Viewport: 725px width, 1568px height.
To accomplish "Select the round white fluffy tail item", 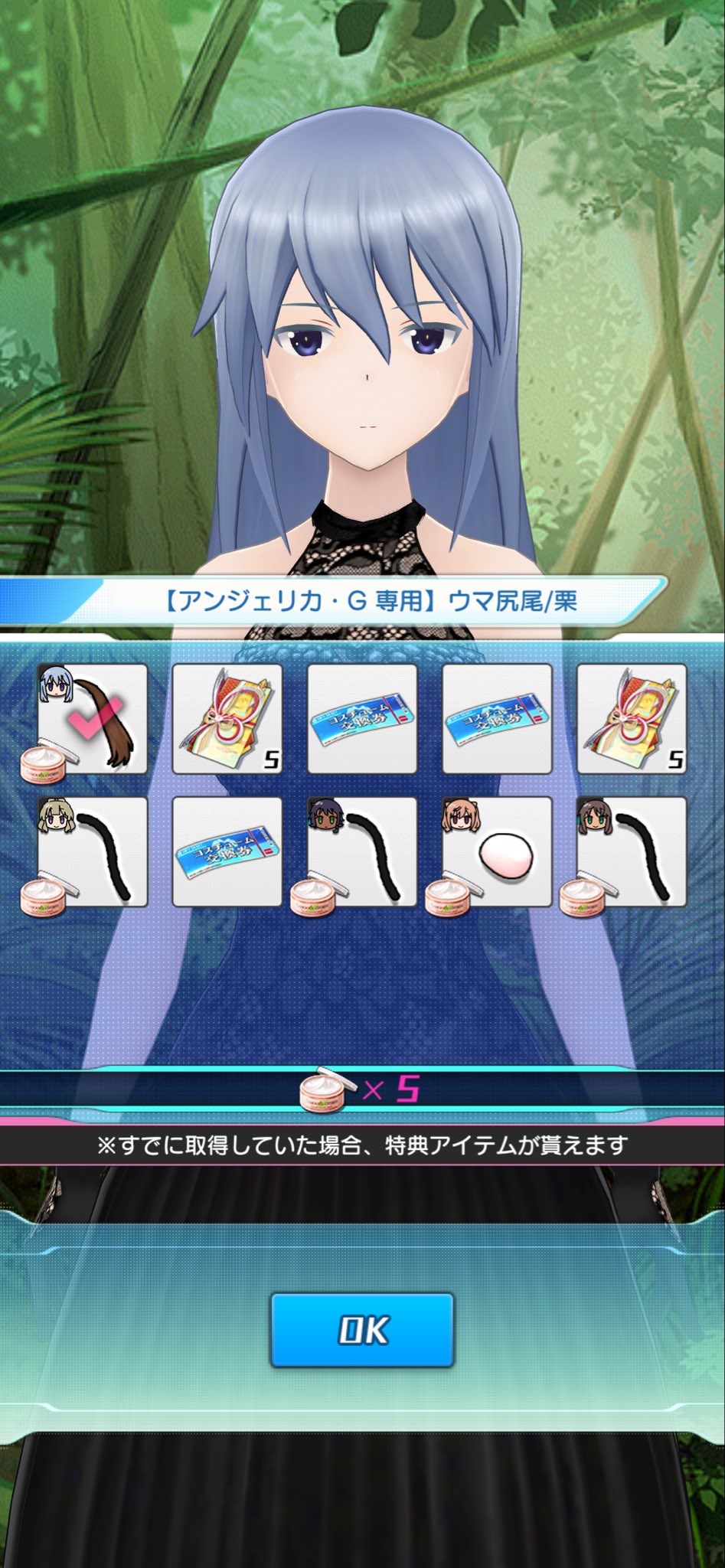I will (497, 851).
